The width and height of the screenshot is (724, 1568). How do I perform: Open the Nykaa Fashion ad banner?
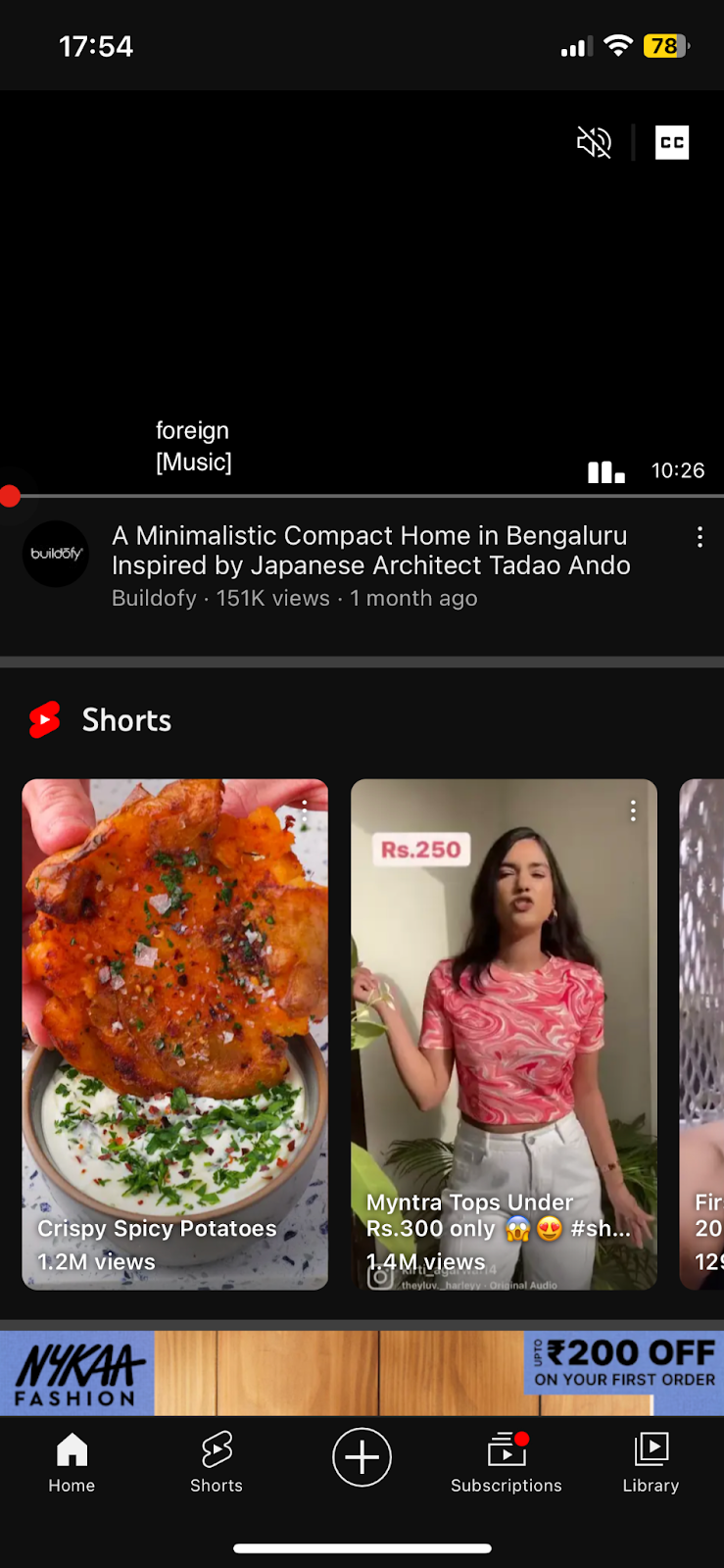tap(362, 1373)
